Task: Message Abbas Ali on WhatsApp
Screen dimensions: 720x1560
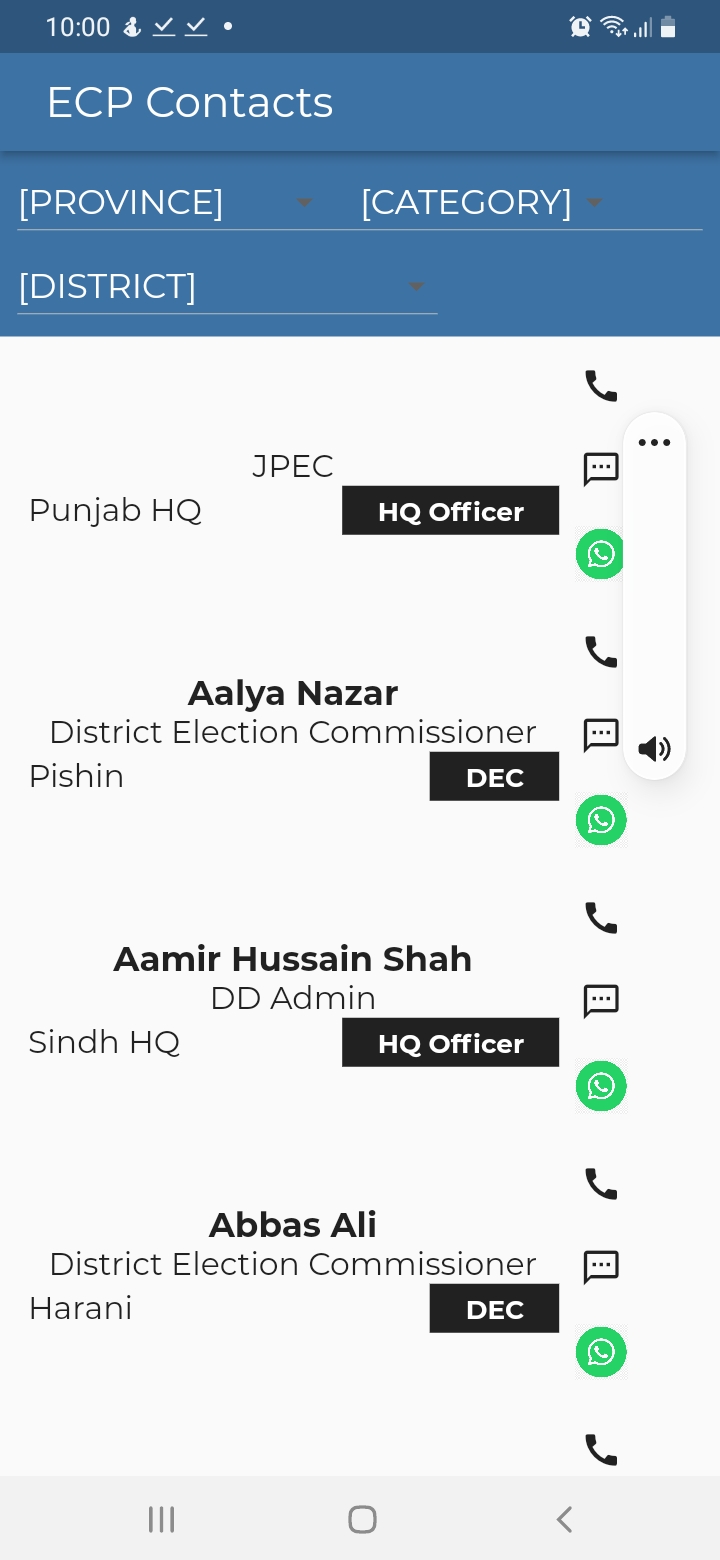Action: (x=601, y=1352)
